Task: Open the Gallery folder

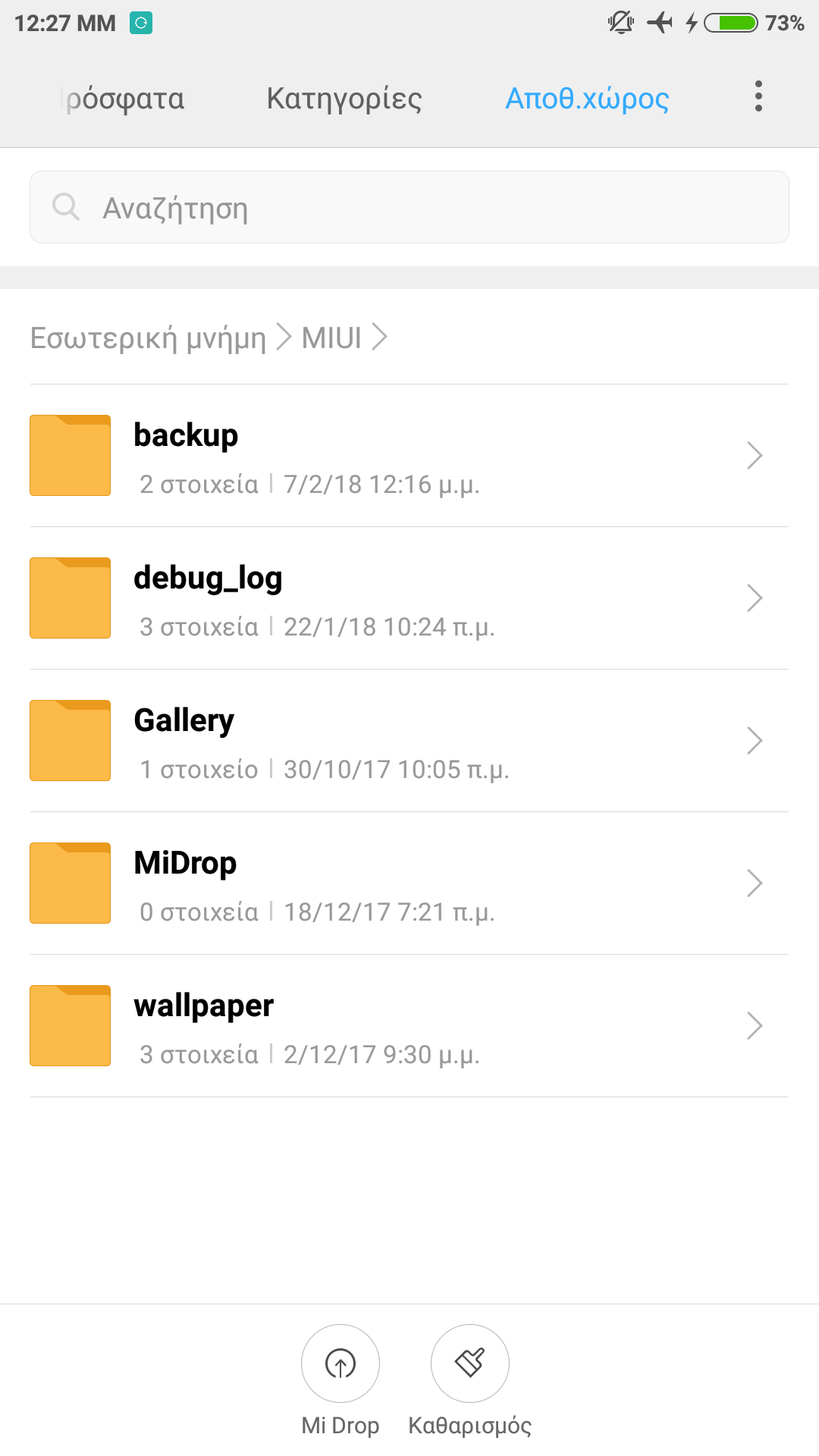Action: (409, 741)
